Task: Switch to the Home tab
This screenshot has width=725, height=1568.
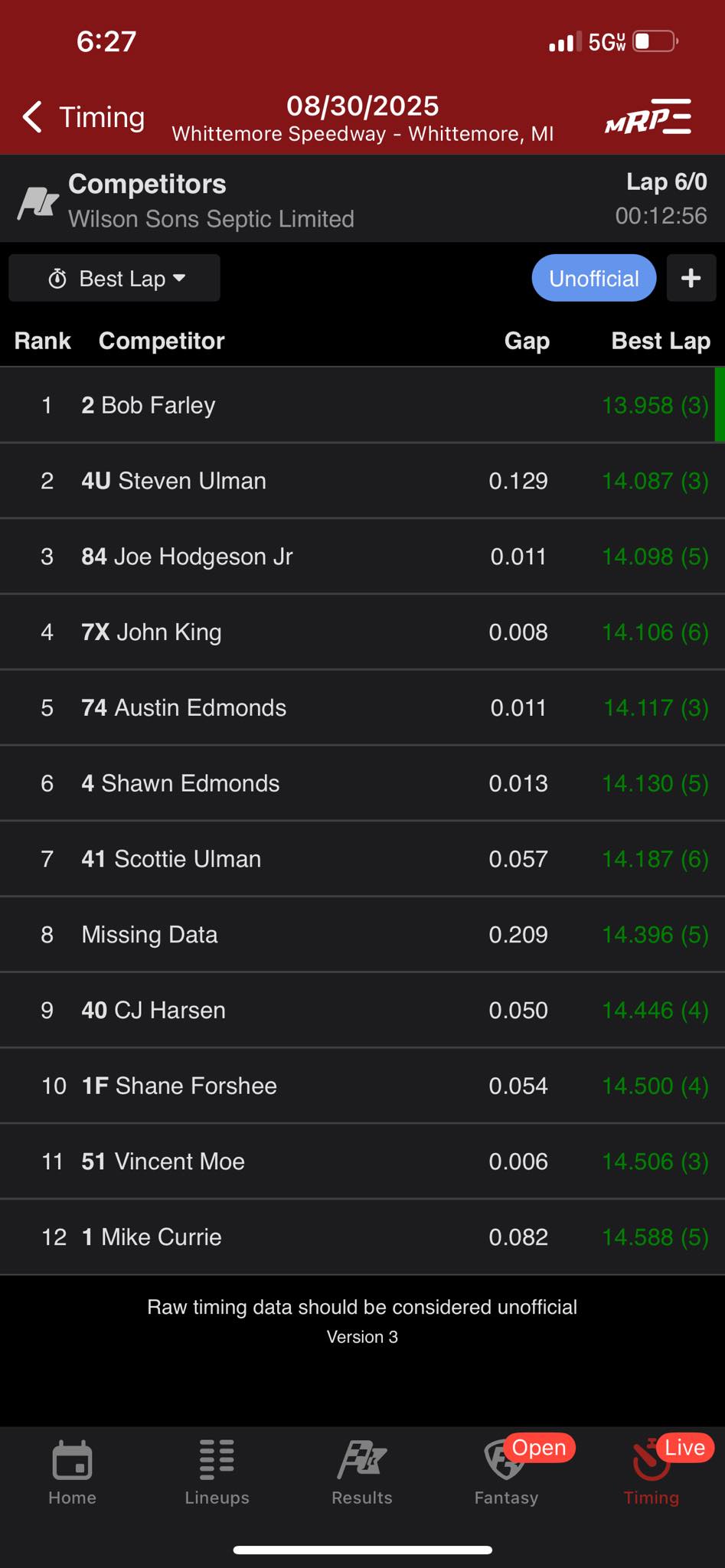Action: (x=72, y=1473)
